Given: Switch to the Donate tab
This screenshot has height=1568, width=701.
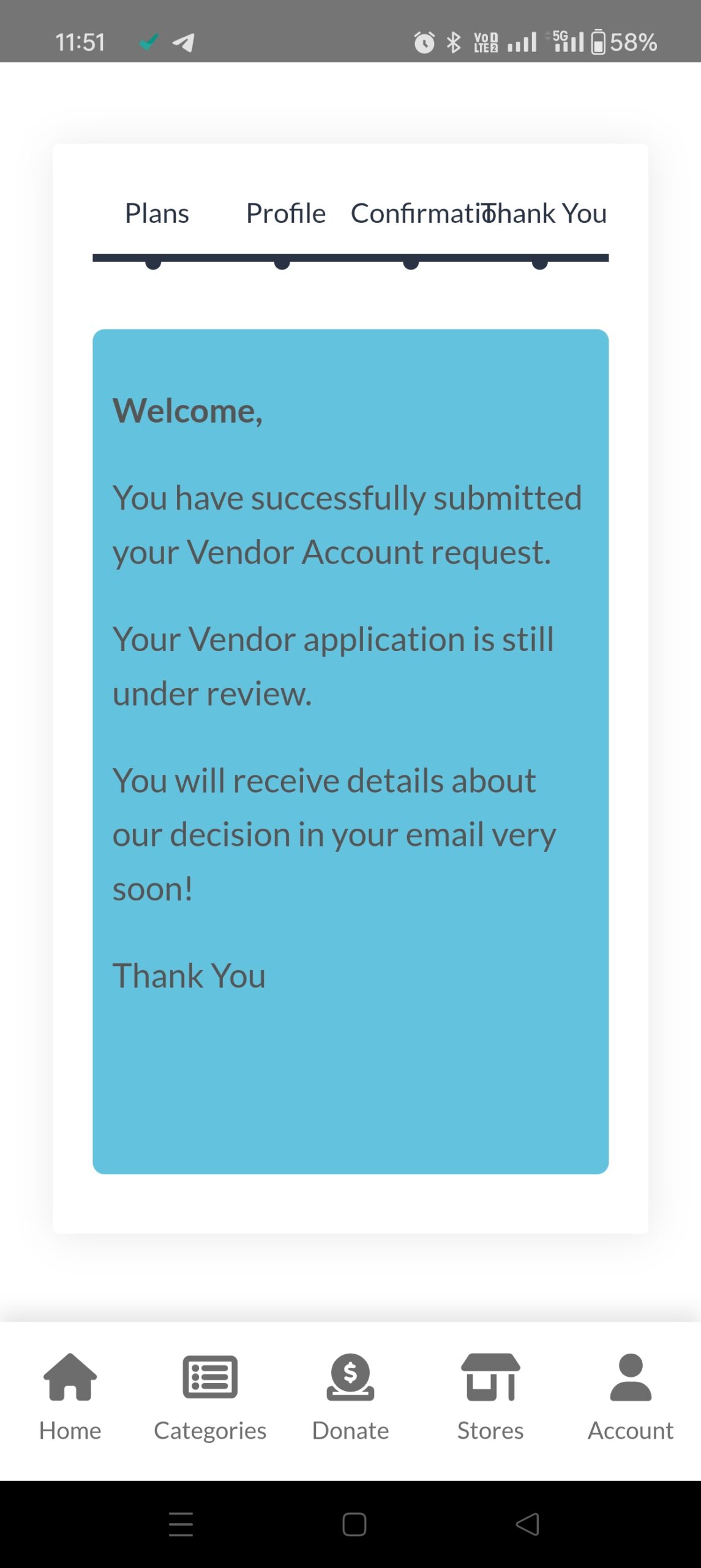Looking at the screenshot, I should pos(350,1398).
